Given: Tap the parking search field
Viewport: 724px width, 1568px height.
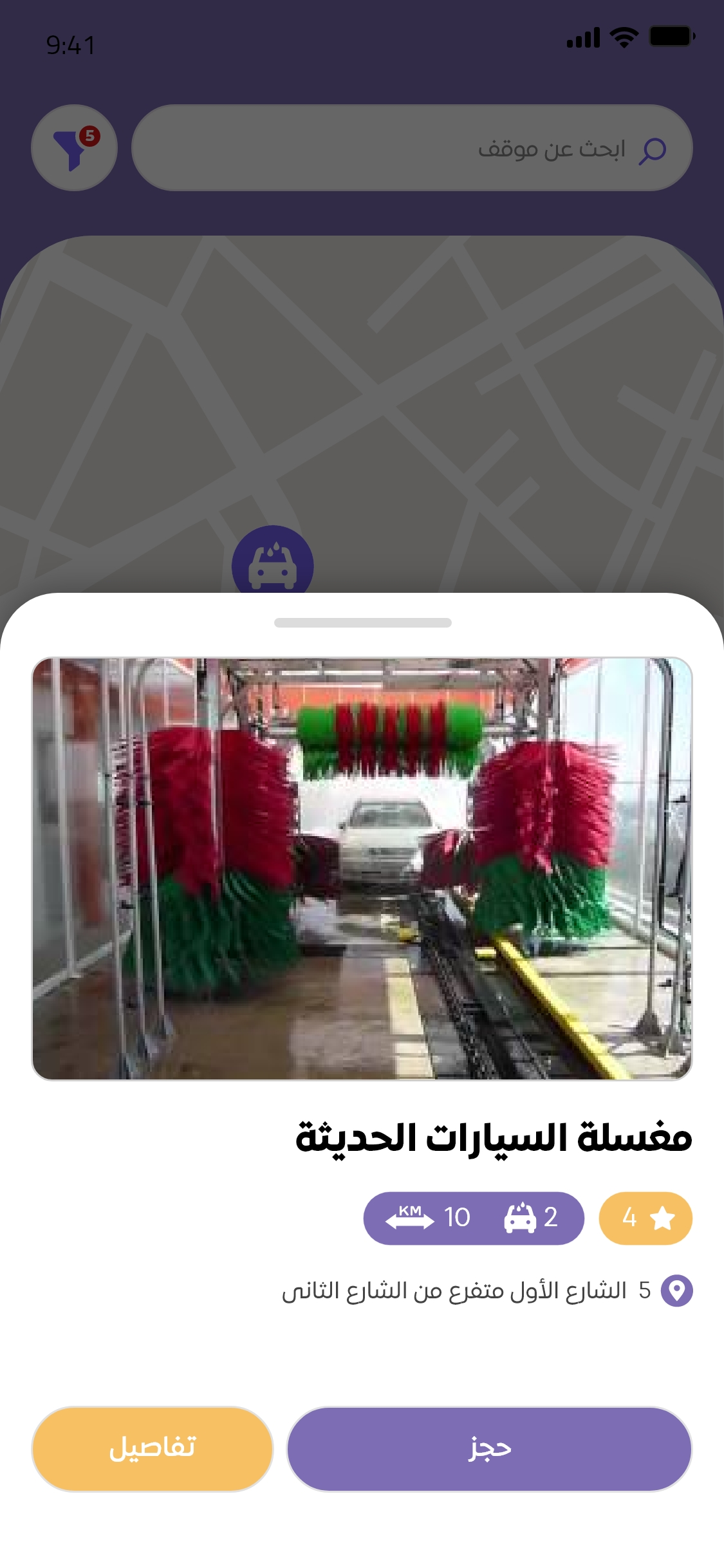Looking at the screenshot, I should click(412, 148).
